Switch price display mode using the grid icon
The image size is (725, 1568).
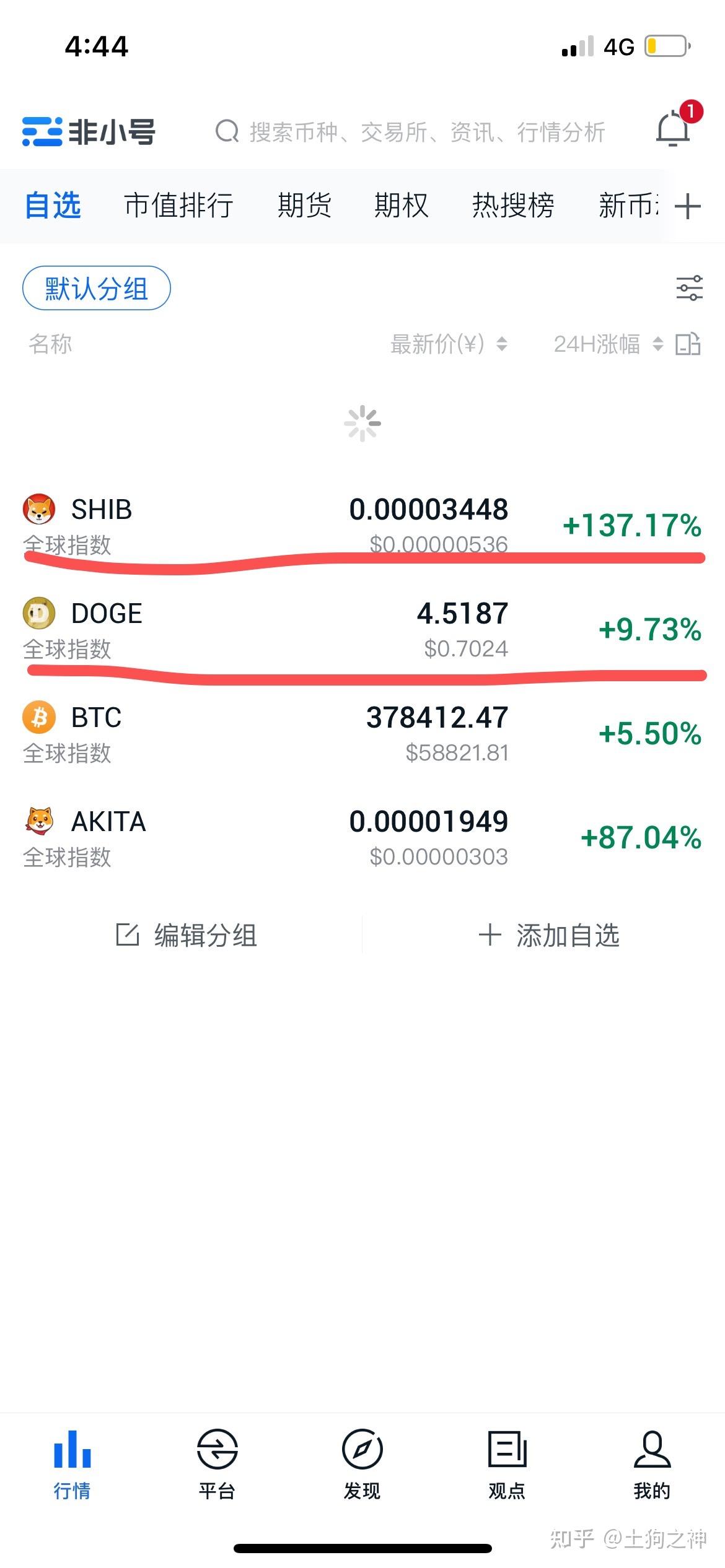[x=689, y=344]
